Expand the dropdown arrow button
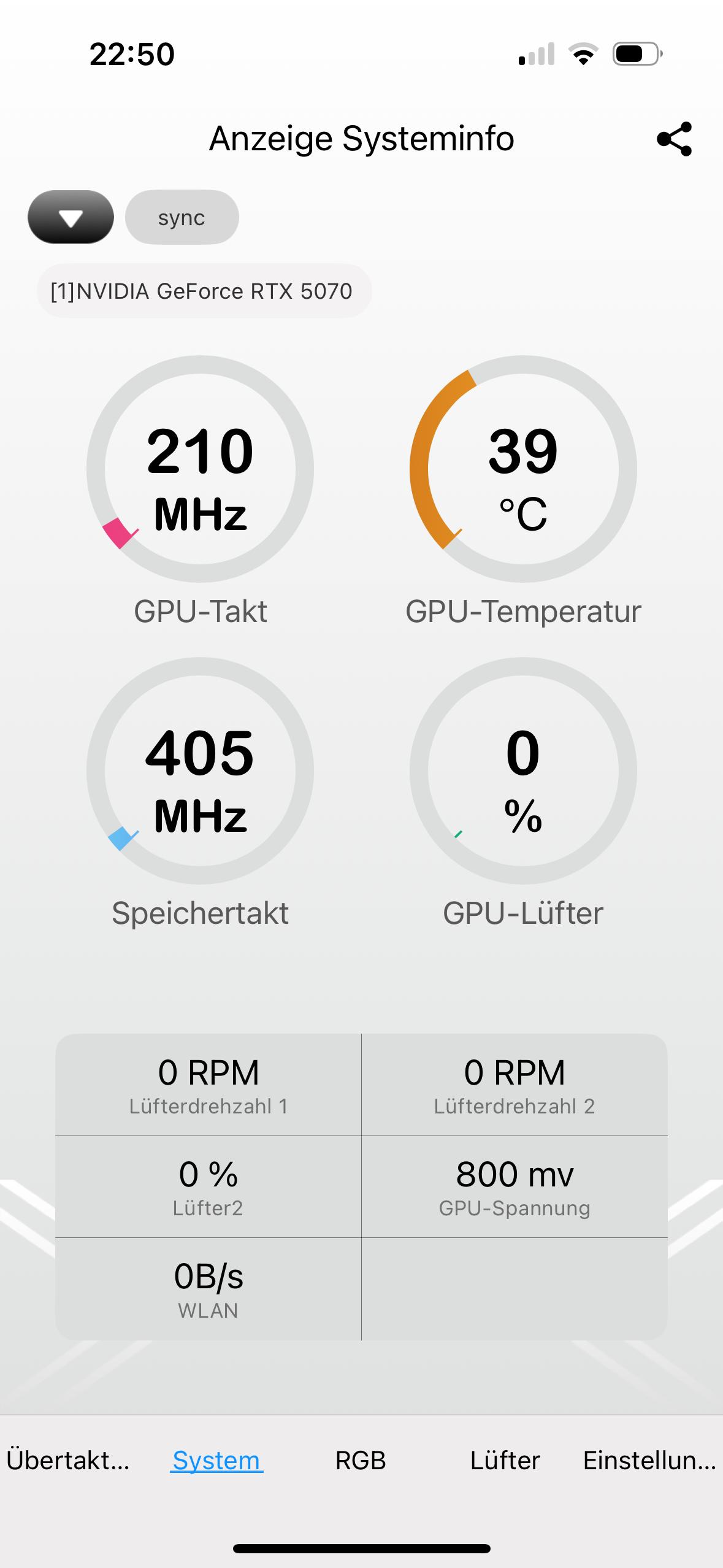Image resolution: width=723 pixels, height=1568 pixels. tap(71, 217)
